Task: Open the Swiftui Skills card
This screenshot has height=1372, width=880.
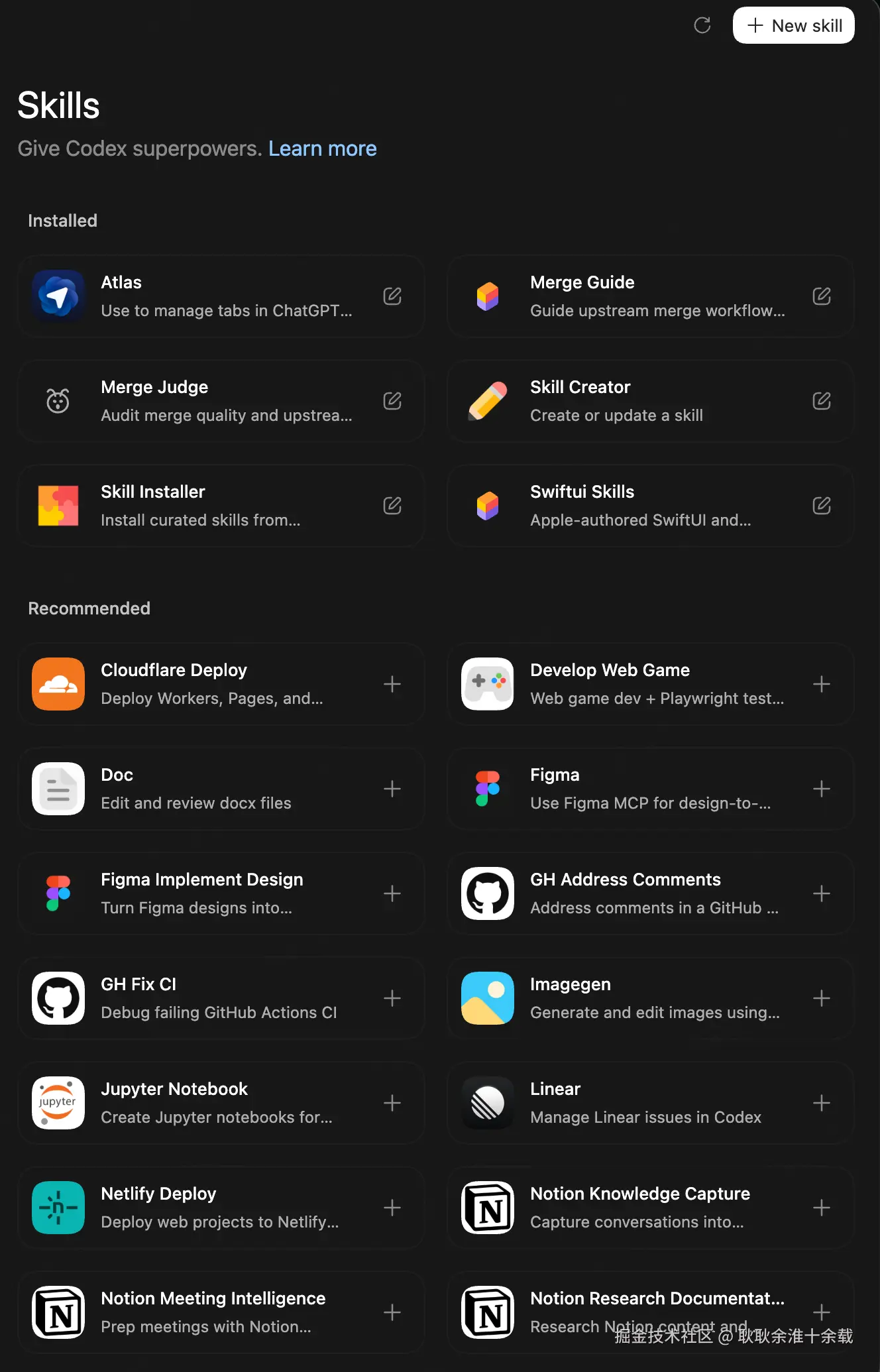Action: 616,506
